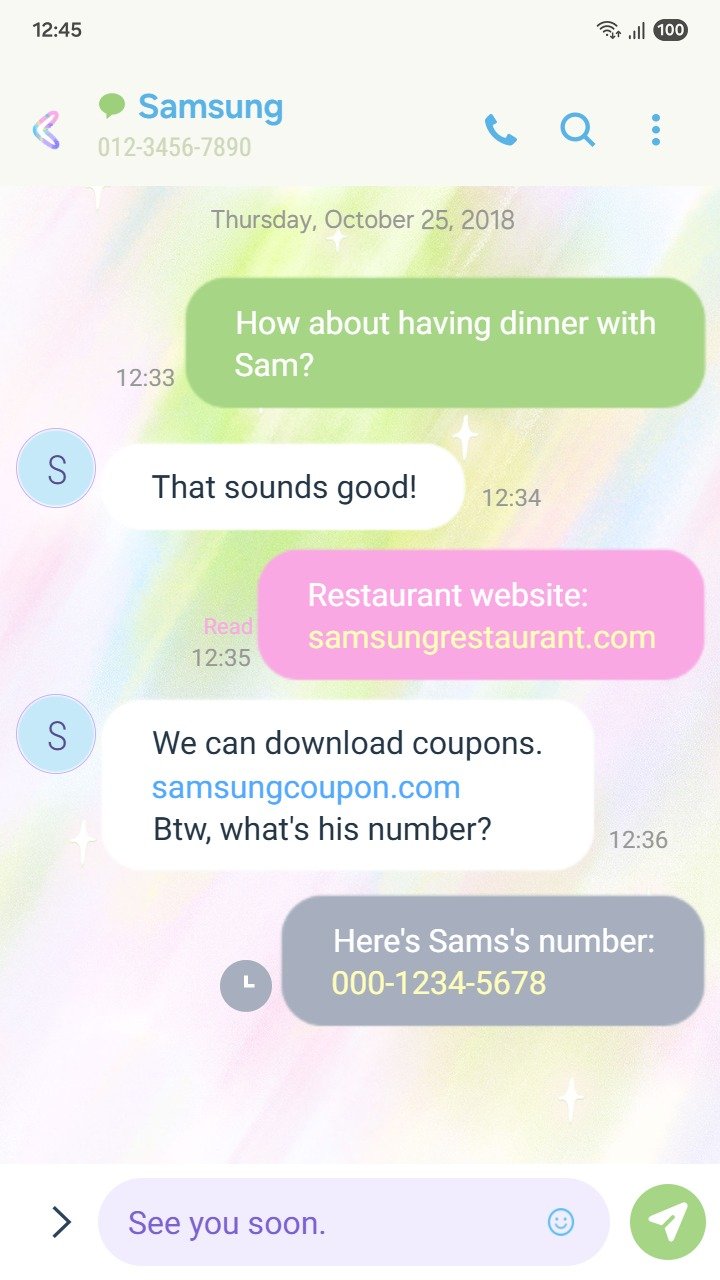Expand attachment options with the chevron
720x1280 pixels.
pos(61,1221)
